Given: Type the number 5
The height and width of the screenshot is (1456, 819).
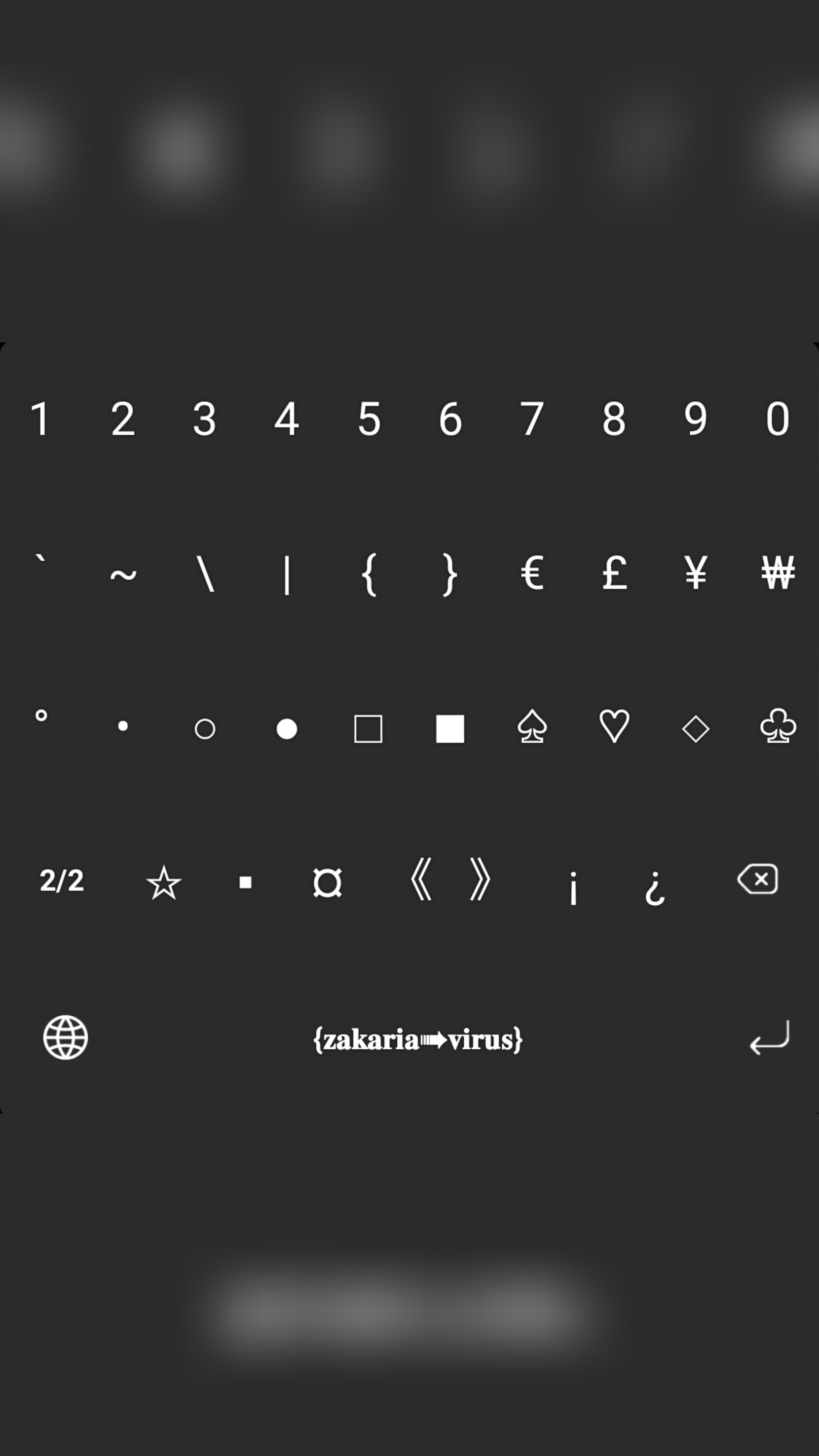Looking at the screenshot, I should pyautogui.click(x=369, y=420).
